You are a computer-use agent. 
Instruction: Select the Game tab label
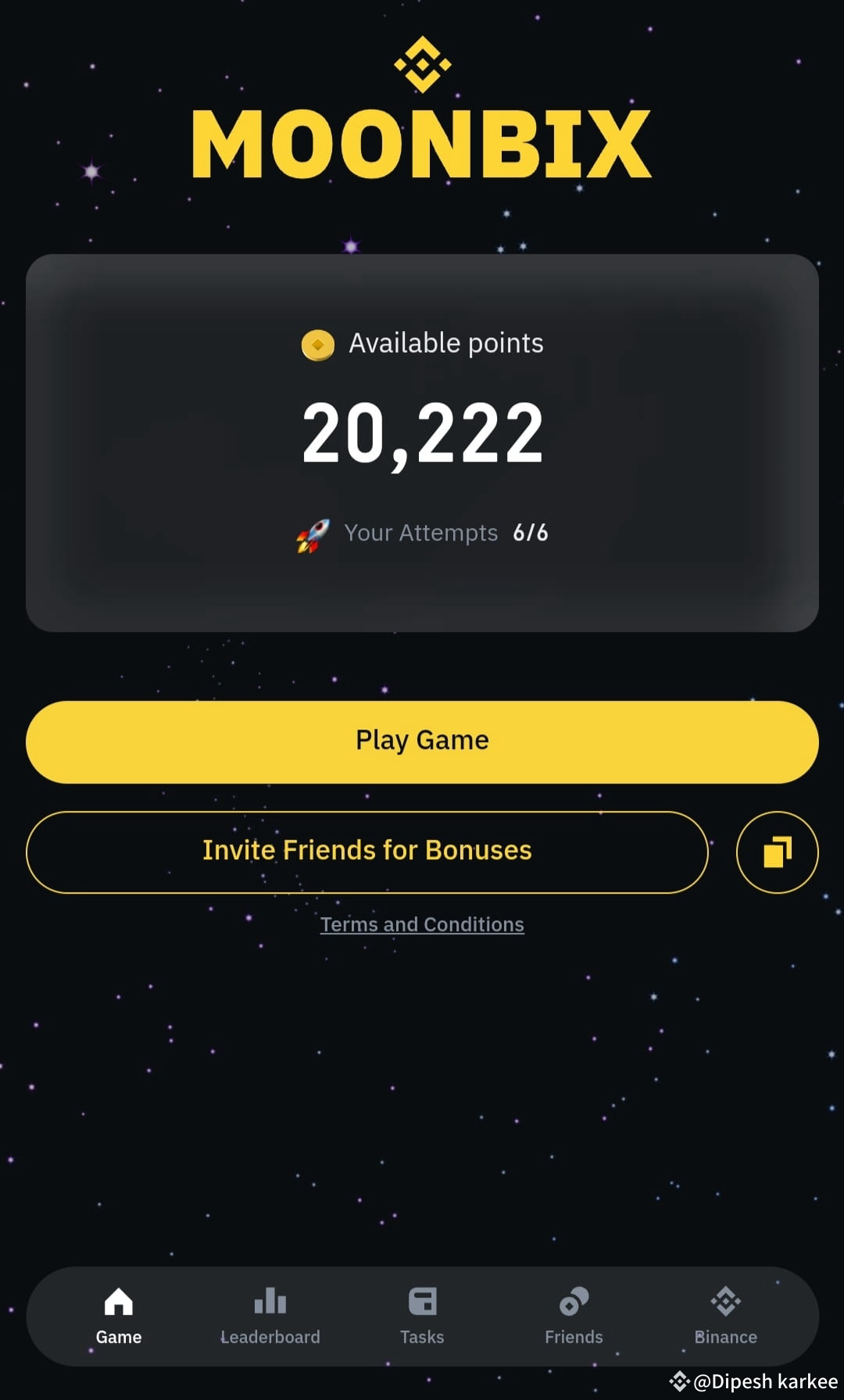coord(119,1336)
